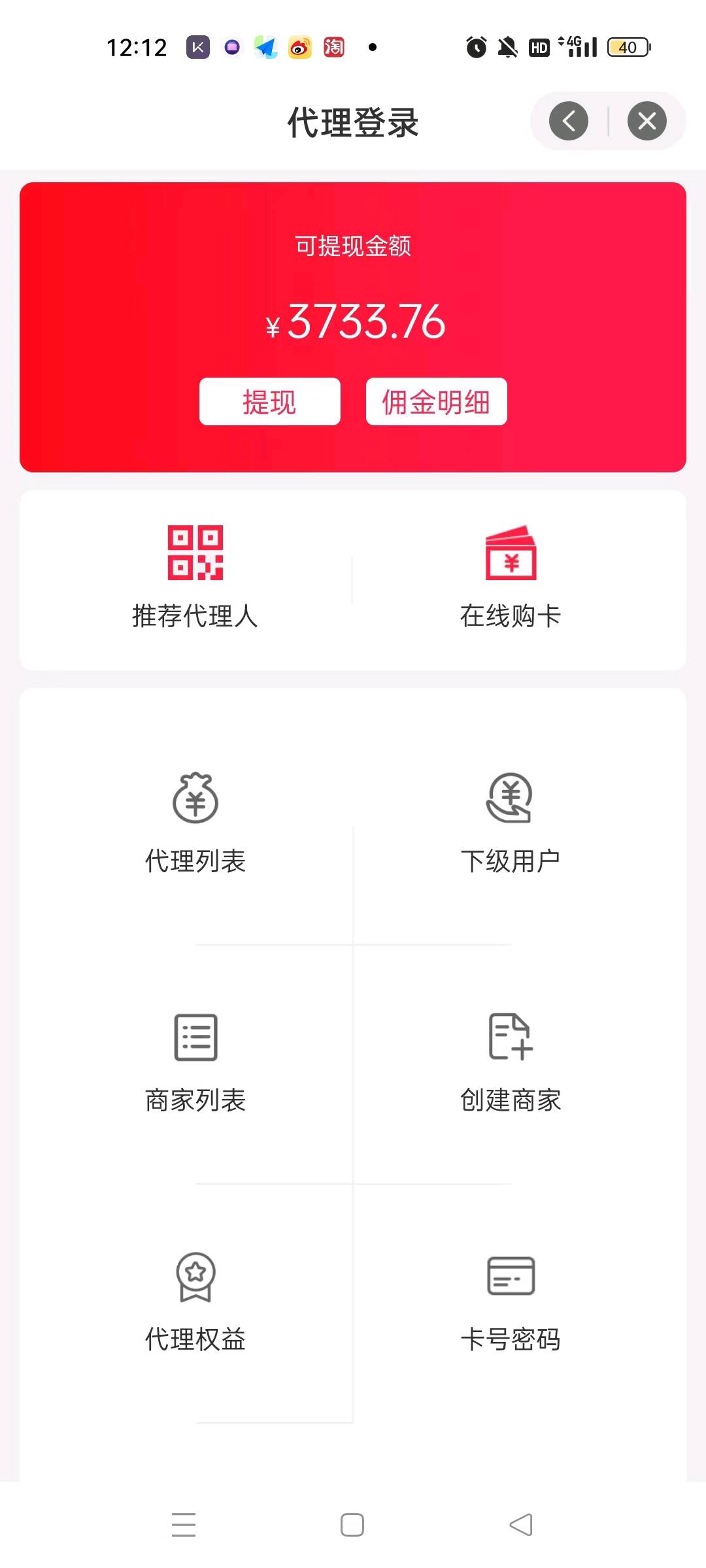Screen dimensions: 706x1568
Task: Tap the 提现 withdraw button
Action: (269, 401)
